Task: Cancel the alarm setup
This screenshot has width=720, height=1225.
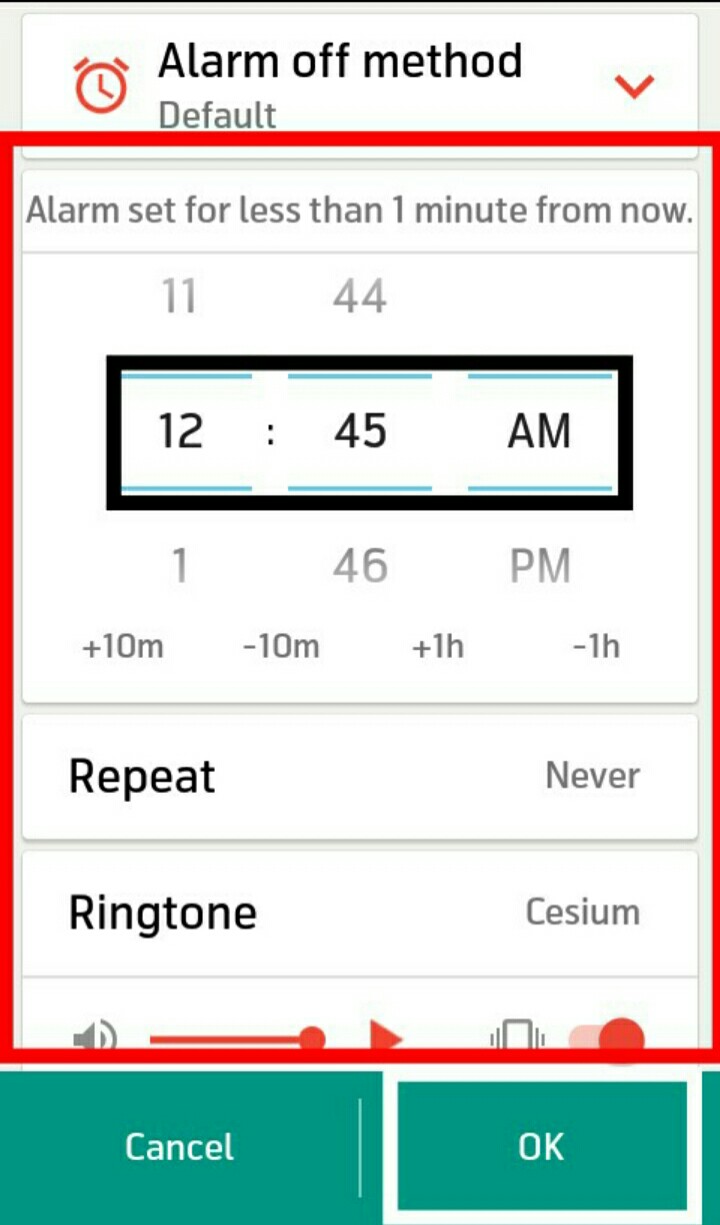Action: pyautogui.click(x=179, y=1147)
